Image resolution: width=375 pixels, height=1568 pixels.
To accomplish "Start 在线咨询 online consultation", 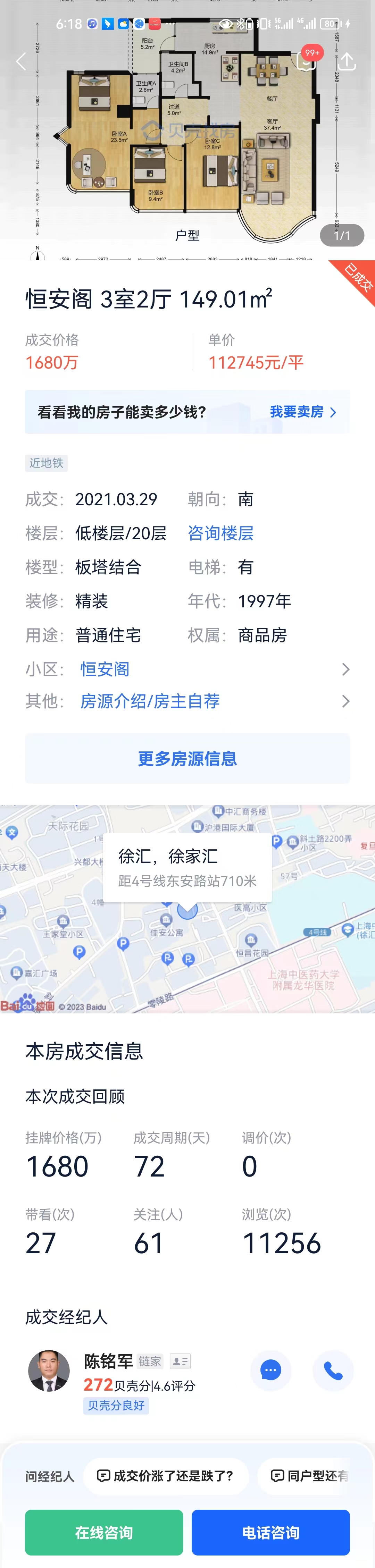I will (104, 1532).
